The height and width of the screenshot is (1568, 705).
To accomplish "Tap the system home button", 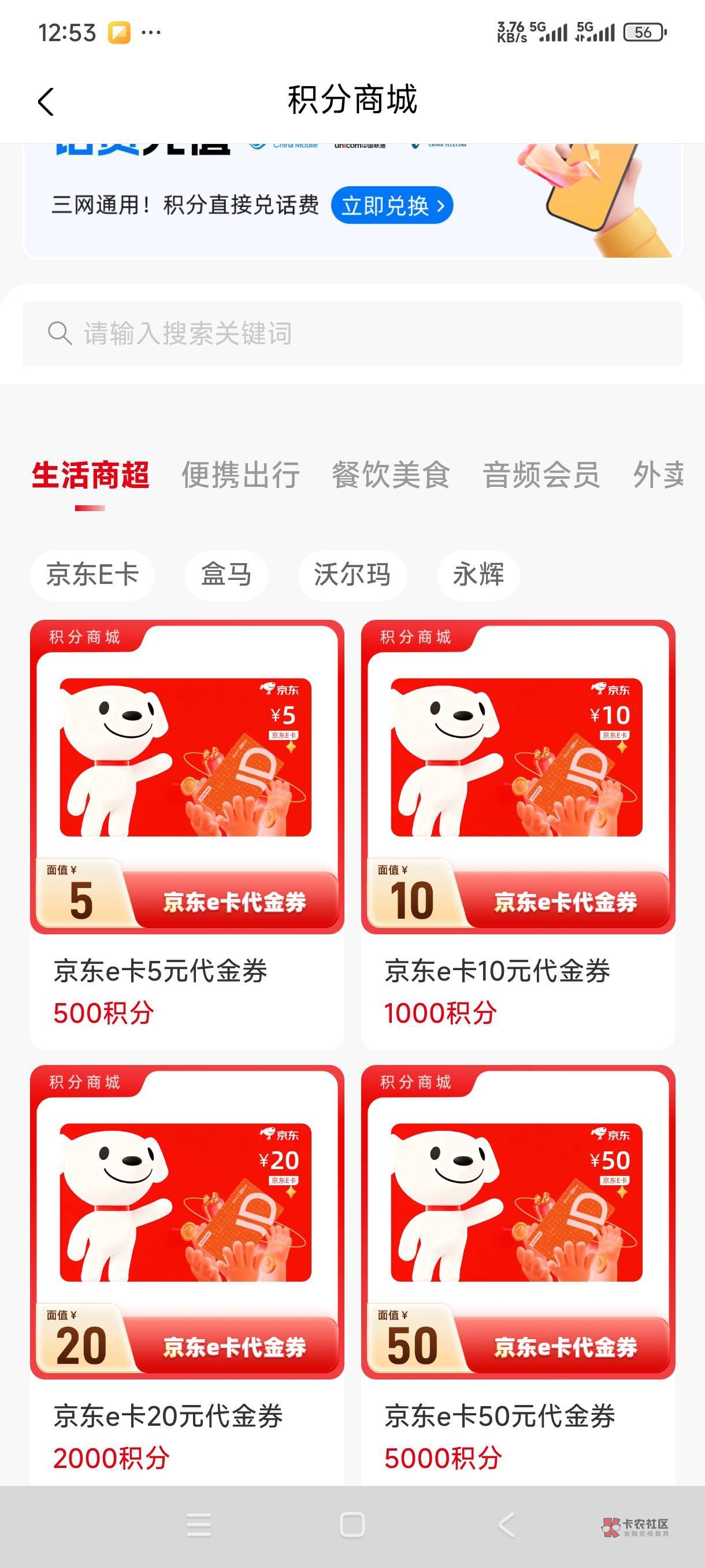I will pos(352,1525).
